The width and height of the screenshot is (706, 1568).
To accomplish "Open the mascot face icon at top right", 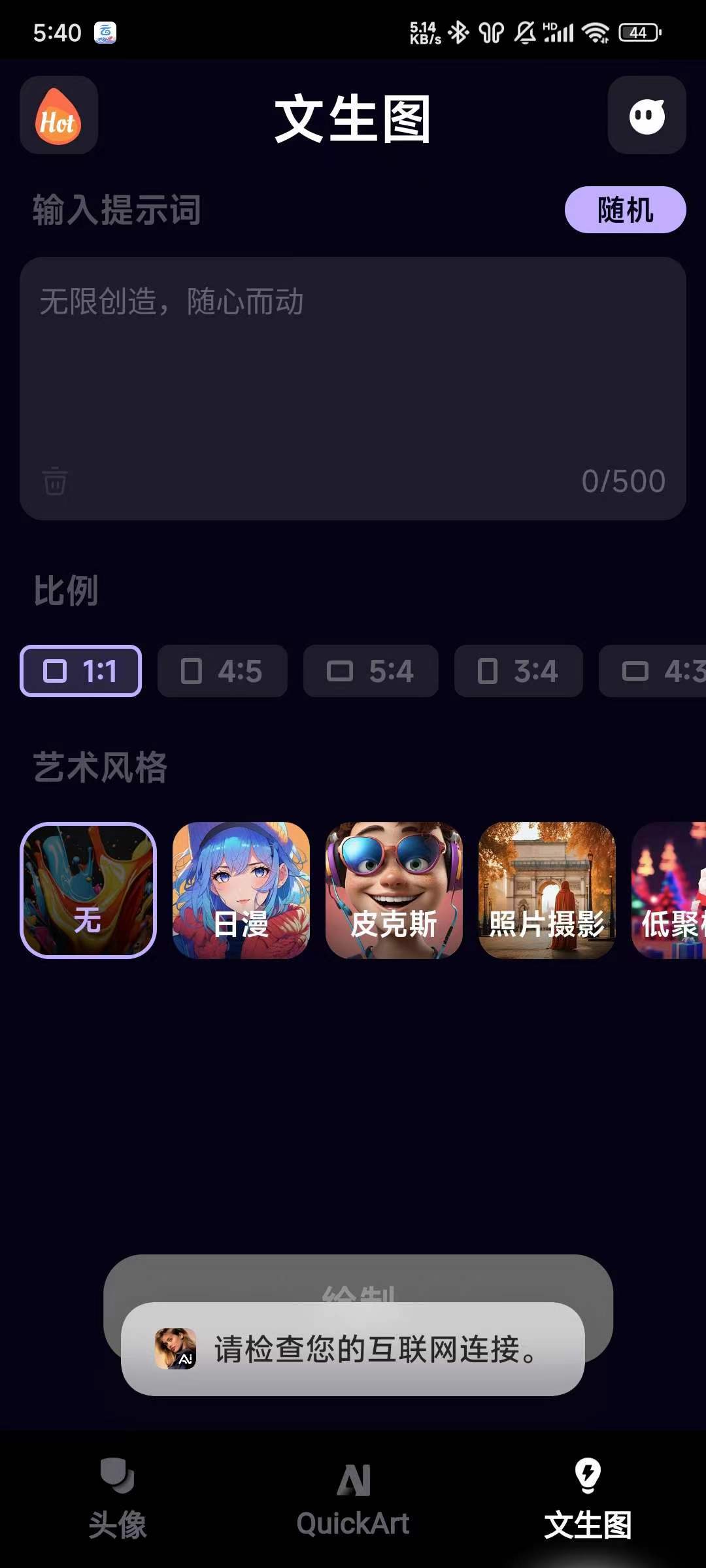I will pyautogui.click(x=647, y=116).
